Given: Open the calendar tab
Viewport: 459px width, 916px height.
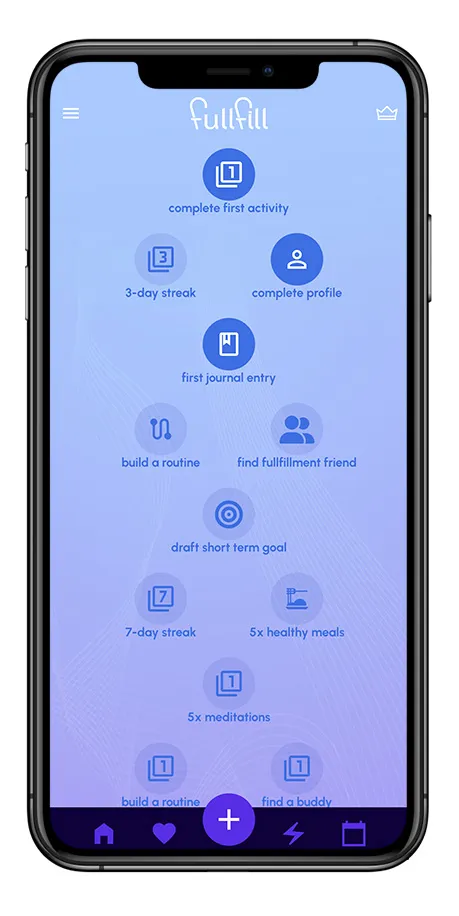Looking at the screenshot, I should coord(354,834).
